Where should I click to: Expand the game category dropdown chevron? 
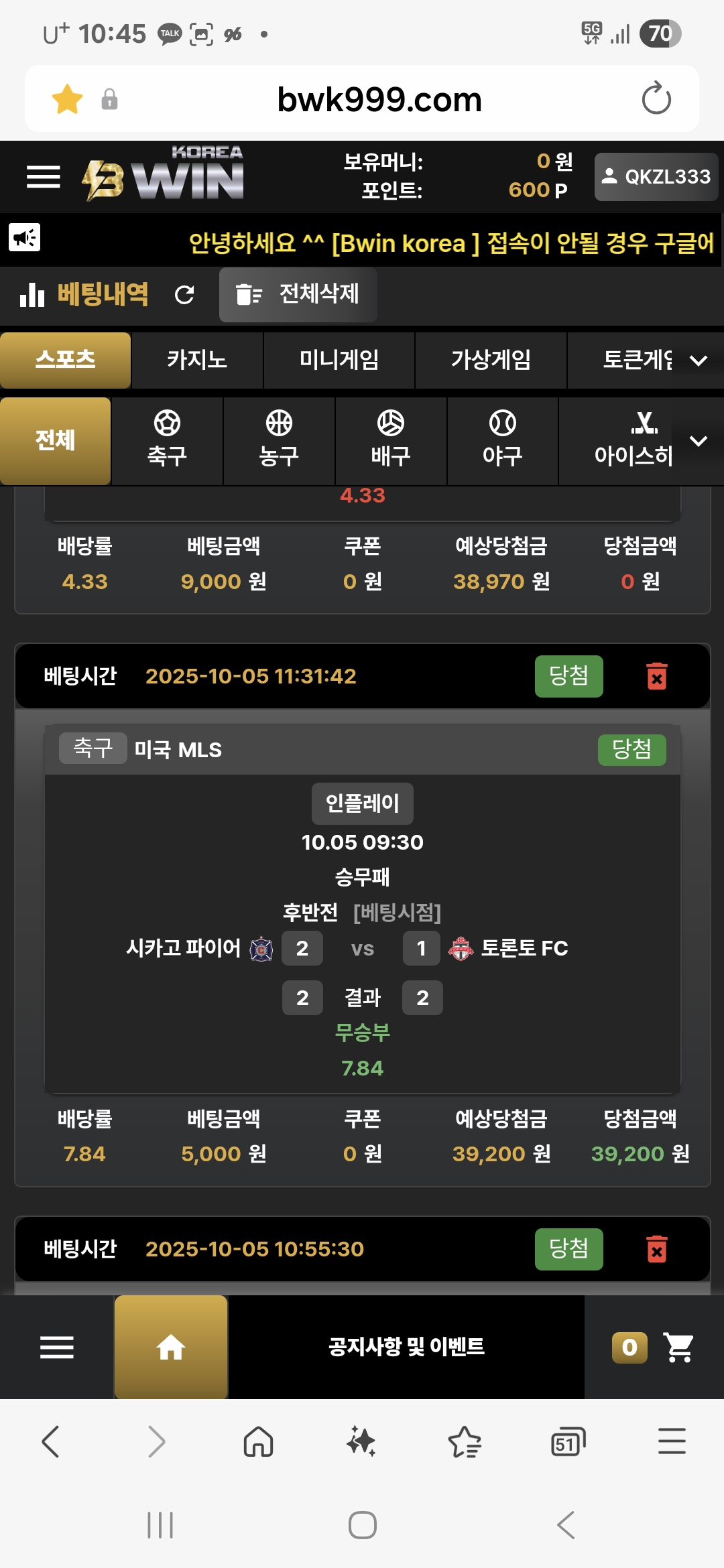pyautogui.click(x=699, y=361)
